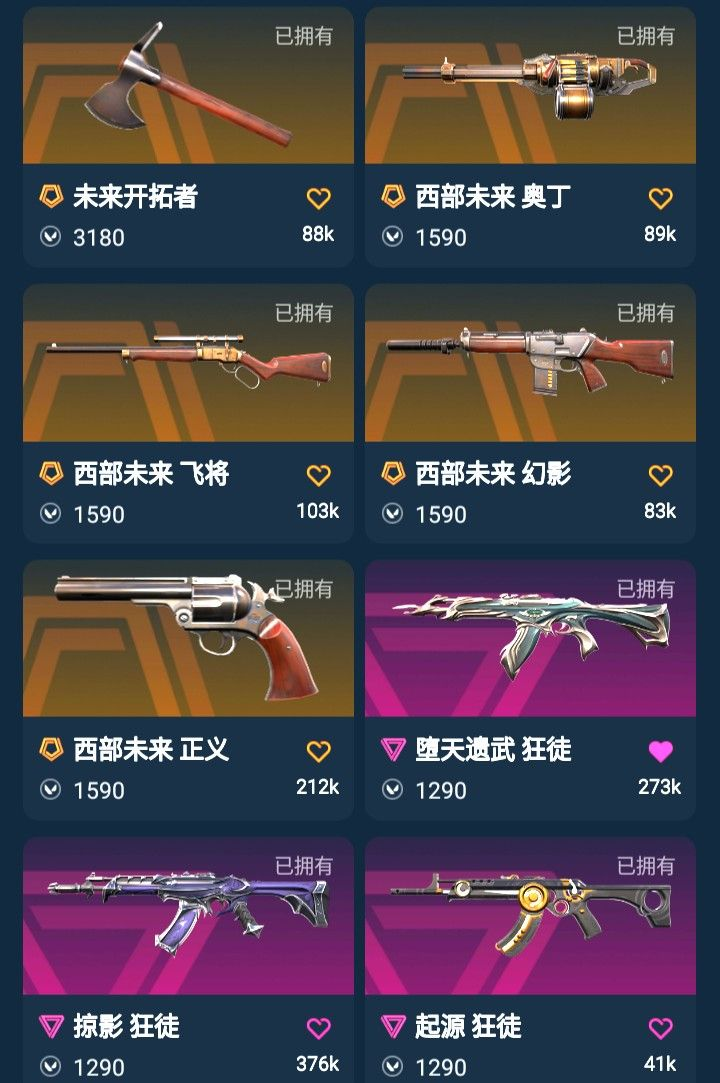View the 堕天遗武 狂徒 skin card
Screen dimensions: 720x1083
[x=530, y=640]
